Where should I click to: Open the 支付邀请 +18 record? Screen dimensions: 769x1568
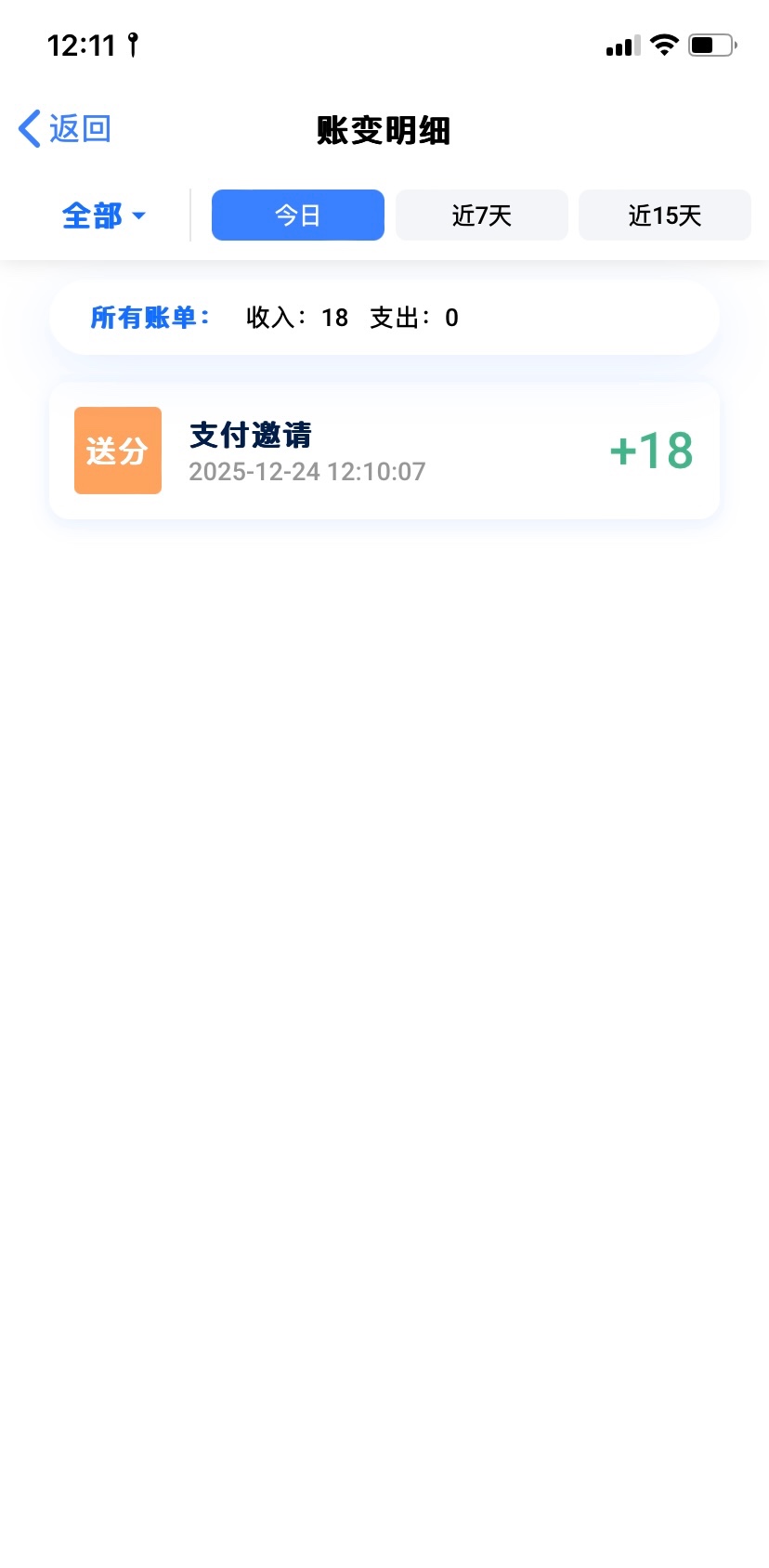tap(384, 451)
